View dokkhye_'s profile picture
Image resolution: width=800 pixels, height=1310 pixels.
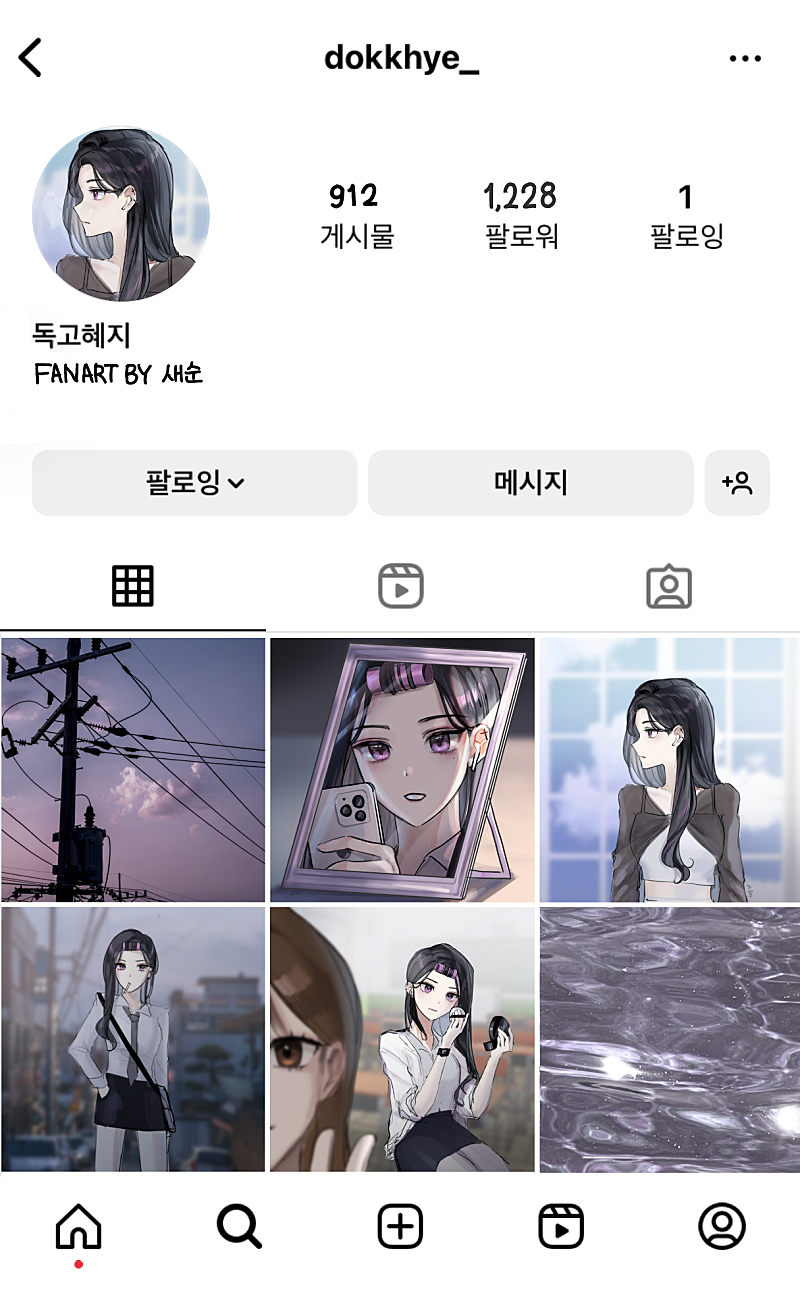pyautogui.click(x=121, y=214)
